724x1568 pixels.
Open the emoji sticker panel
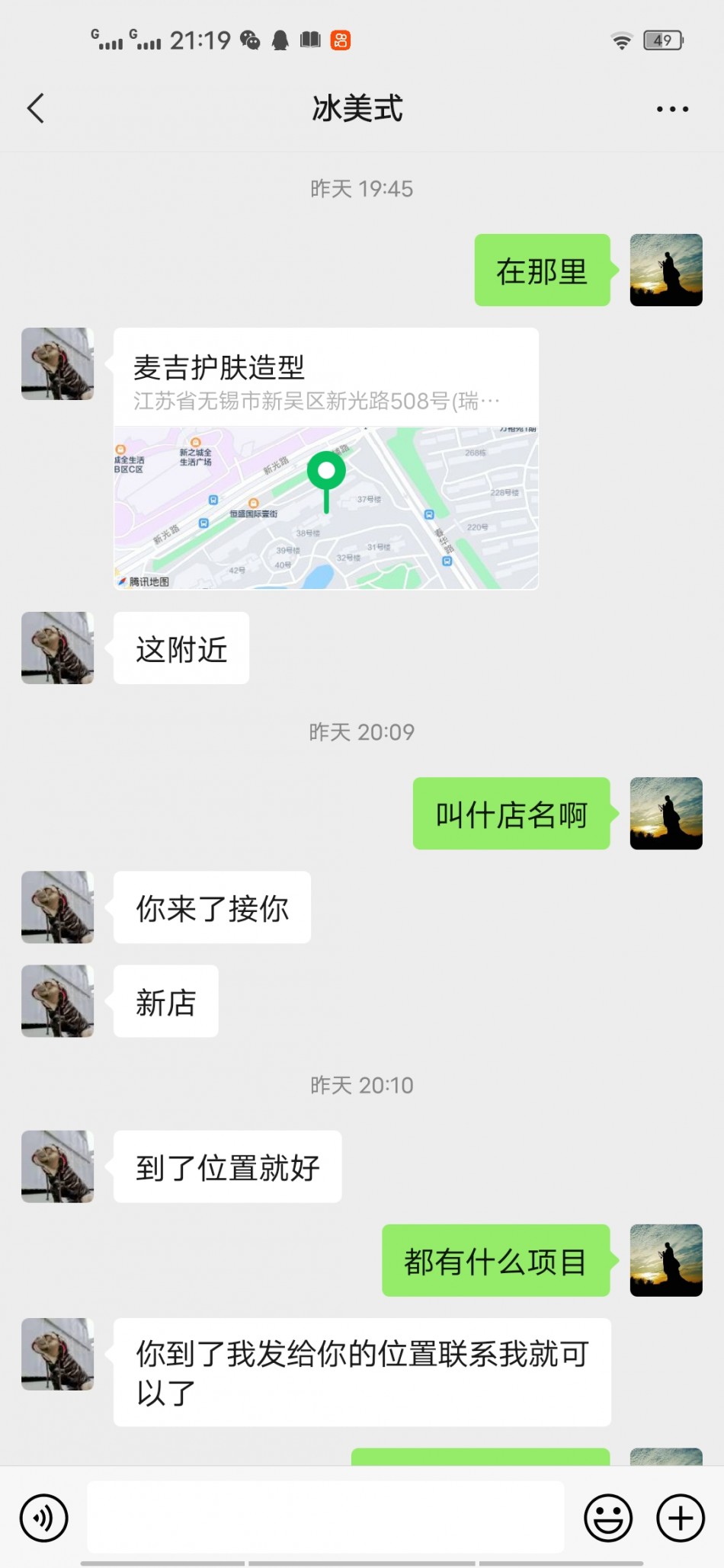[607, 1518]
